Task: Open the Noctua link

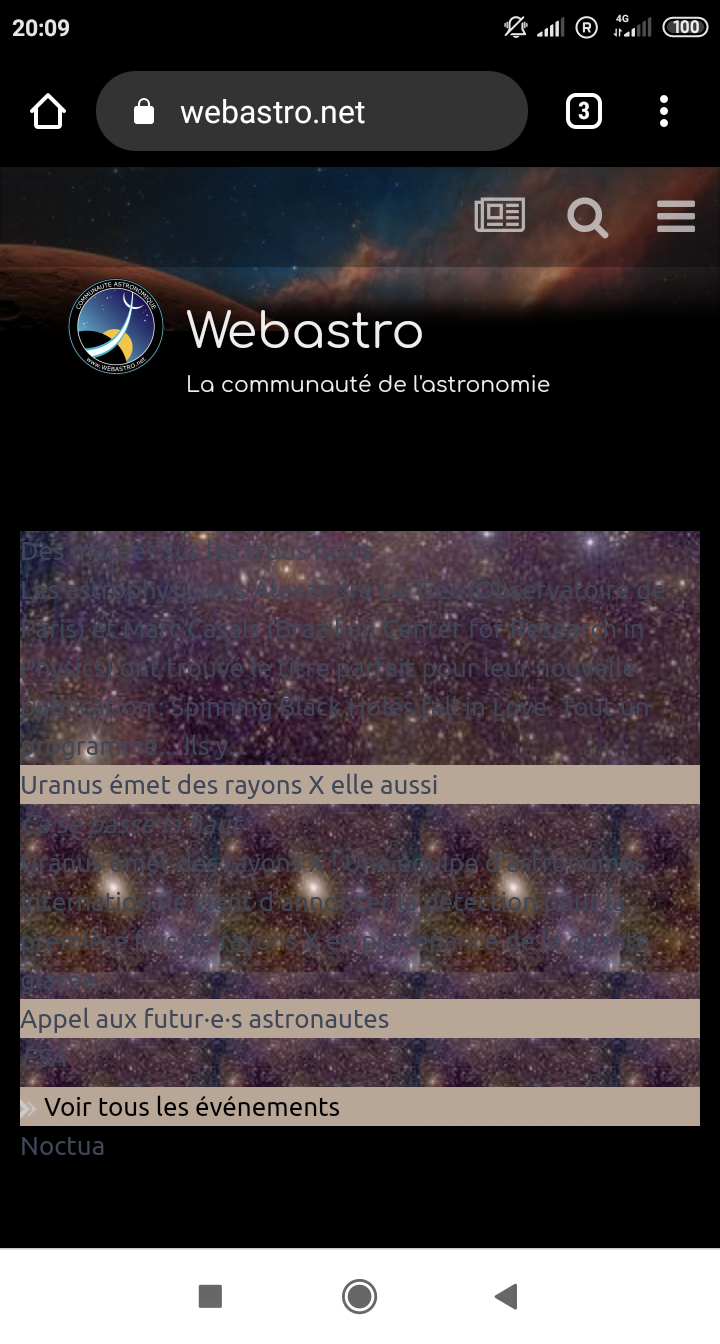Action: point(62,1146)
